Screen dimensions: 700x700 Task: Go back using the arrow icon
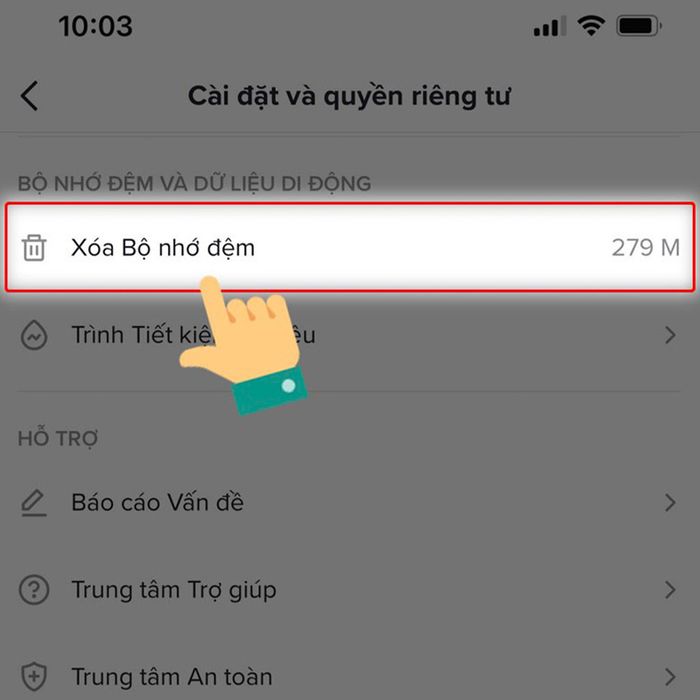click(30, 97)
